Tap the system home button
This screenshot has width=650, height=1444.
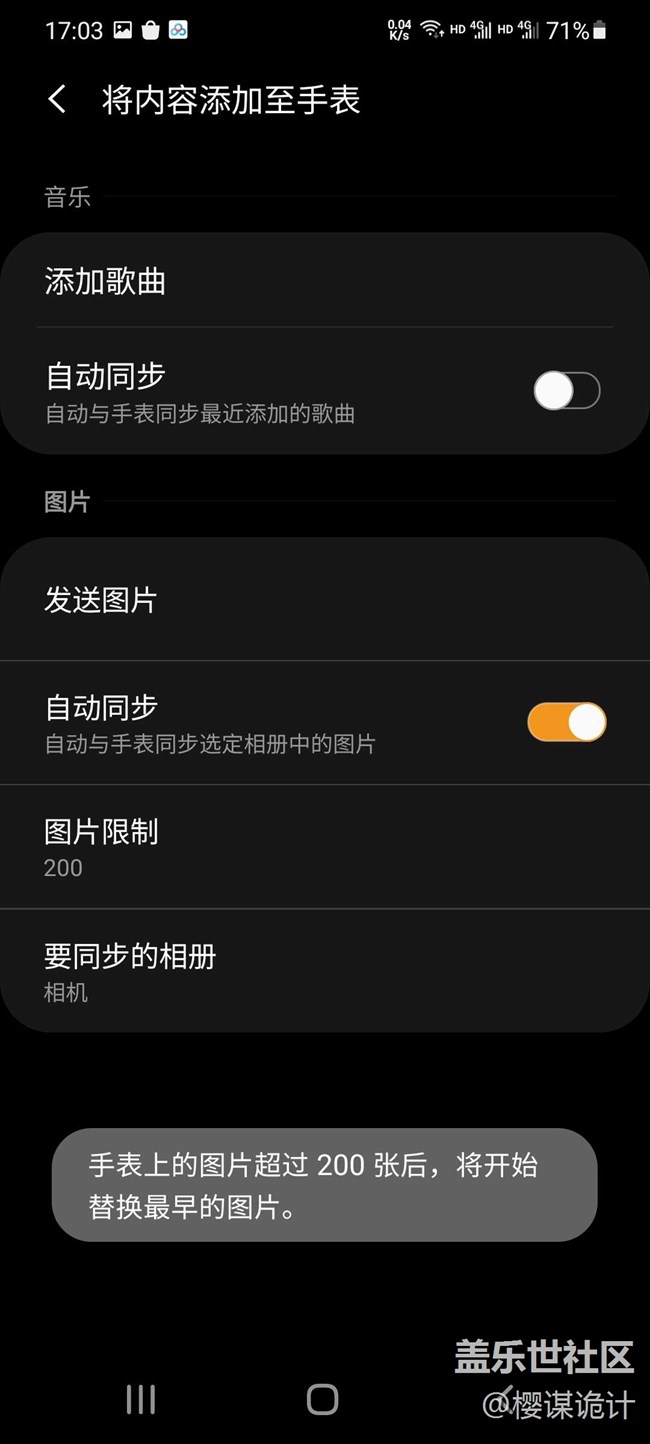(x=322, y=1399)
